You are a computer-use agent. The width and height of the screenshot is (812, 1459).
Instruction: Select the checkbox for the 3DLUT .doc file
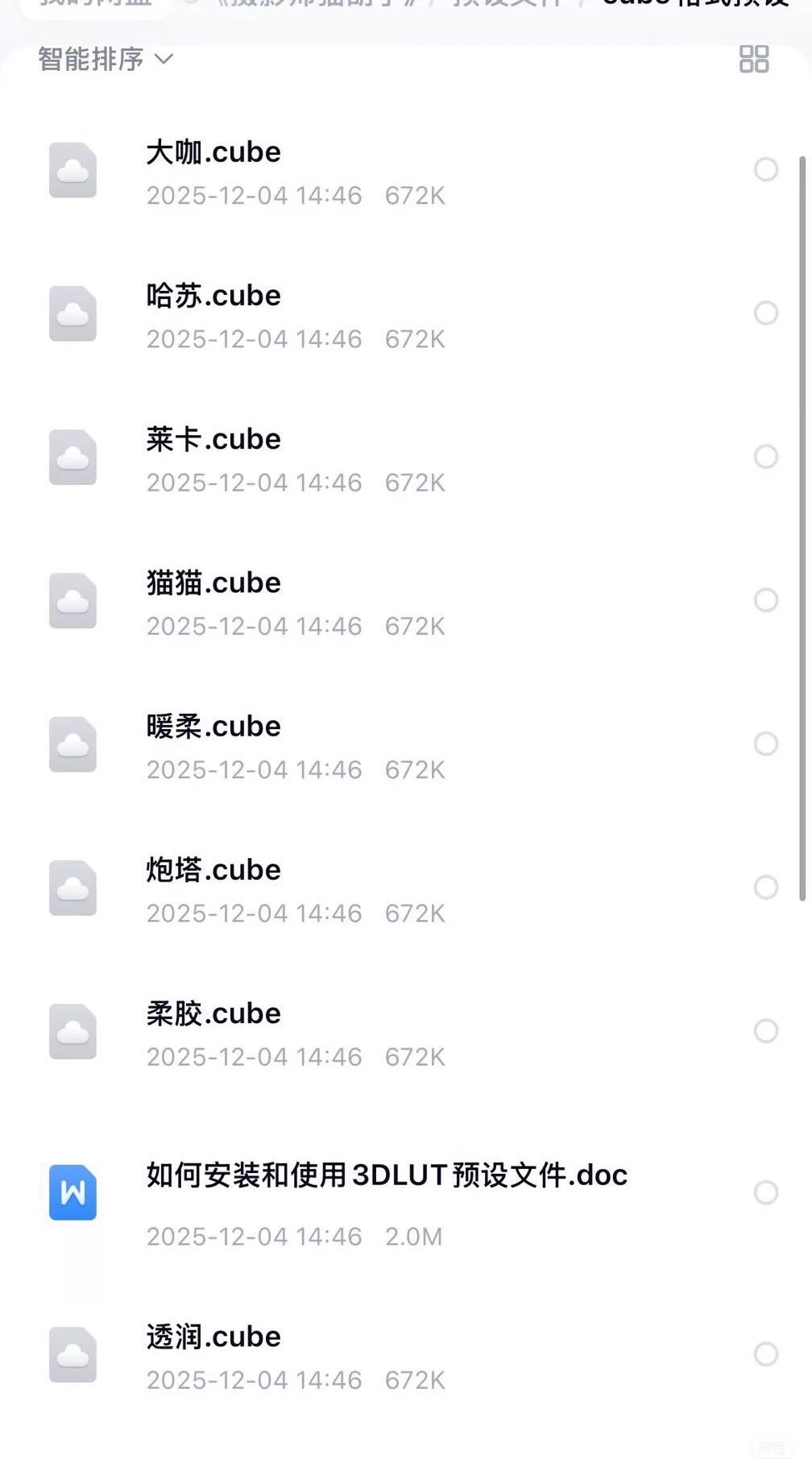click(x=765, y=1192)
